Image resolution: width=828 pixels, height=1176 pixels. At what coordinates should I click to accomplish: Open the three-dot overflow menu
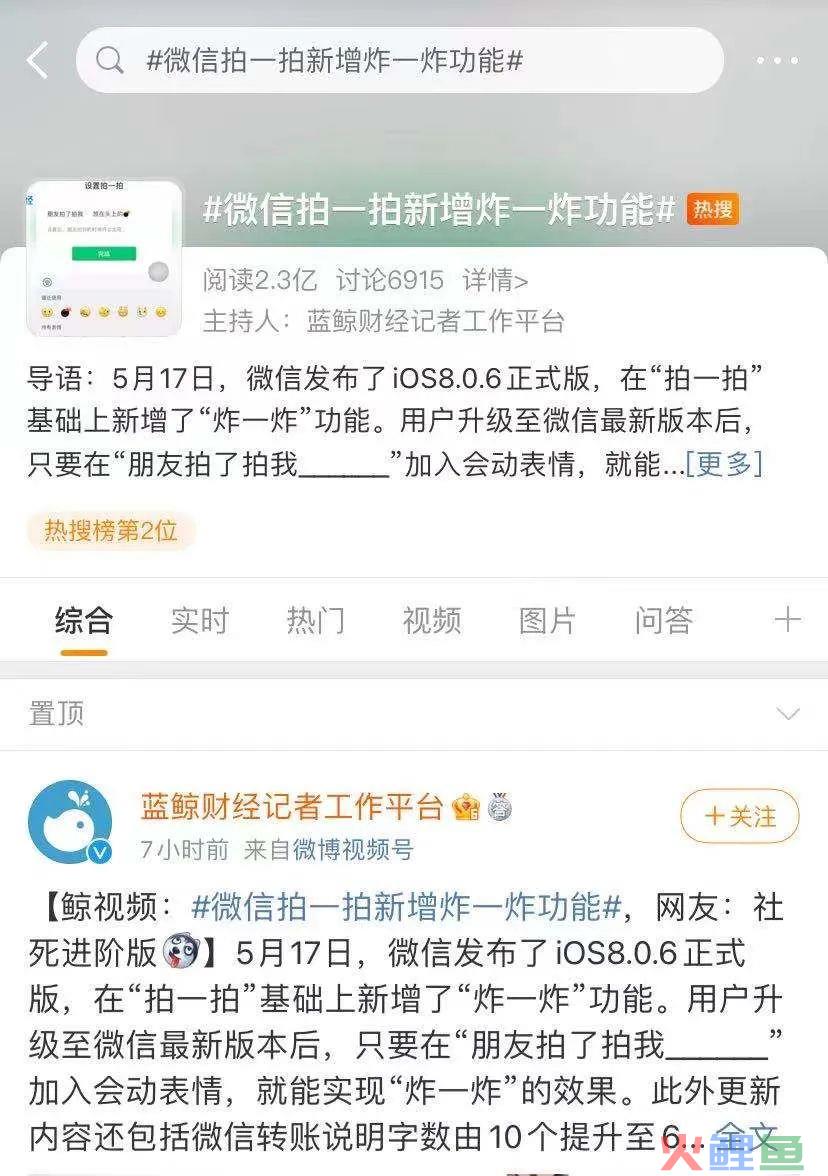(777, 60)
